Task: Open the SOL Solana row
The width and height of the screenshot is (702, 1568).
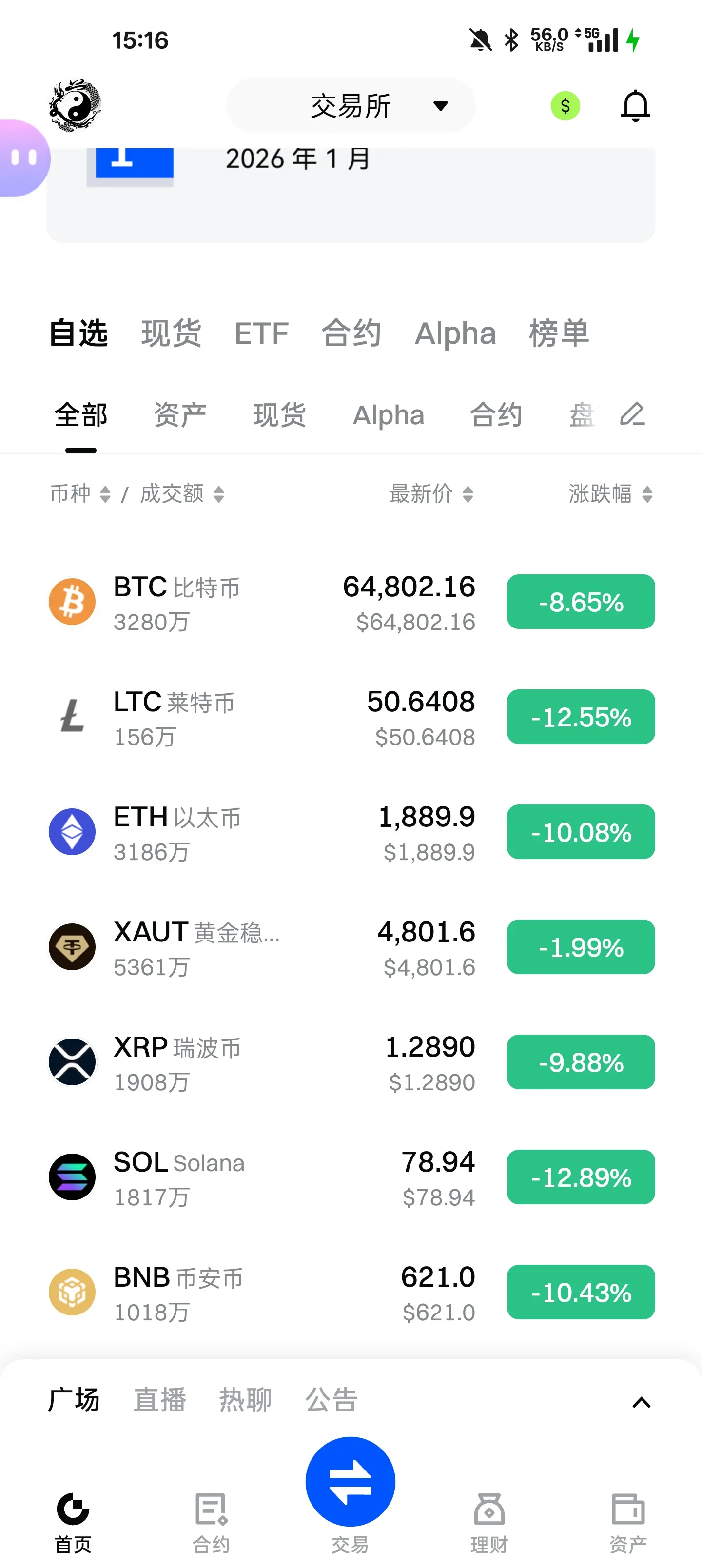Action: click(x=351, y=1177)
